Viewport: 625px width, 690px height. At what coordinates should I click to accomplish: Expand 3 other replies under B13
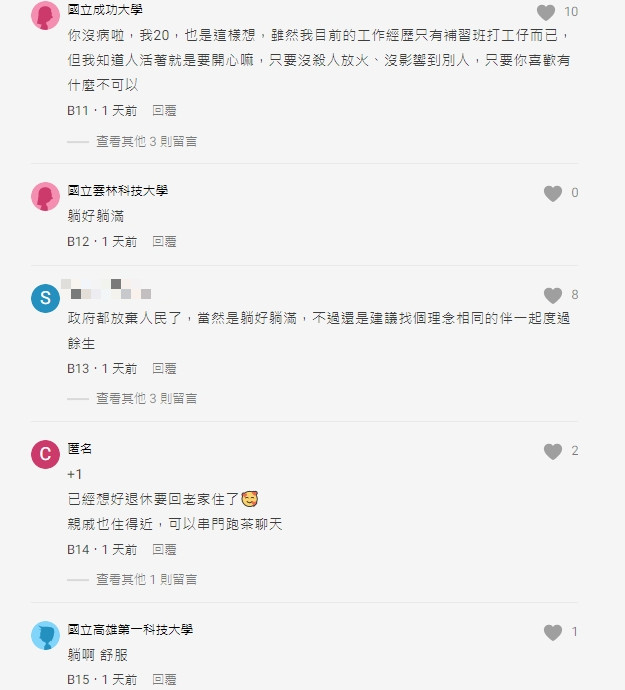[x=146, y=399]
